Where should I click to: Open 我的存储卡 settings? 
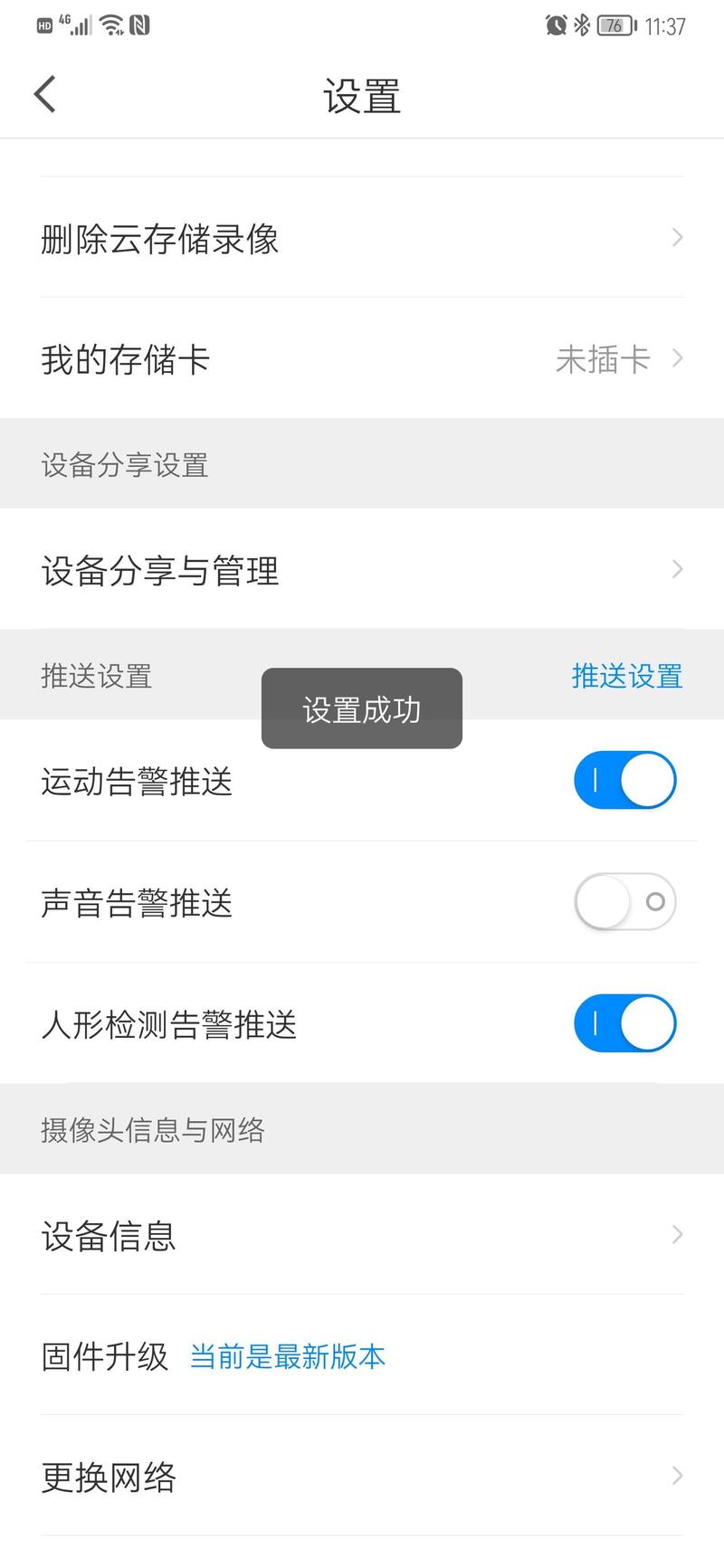coord(362,359)
